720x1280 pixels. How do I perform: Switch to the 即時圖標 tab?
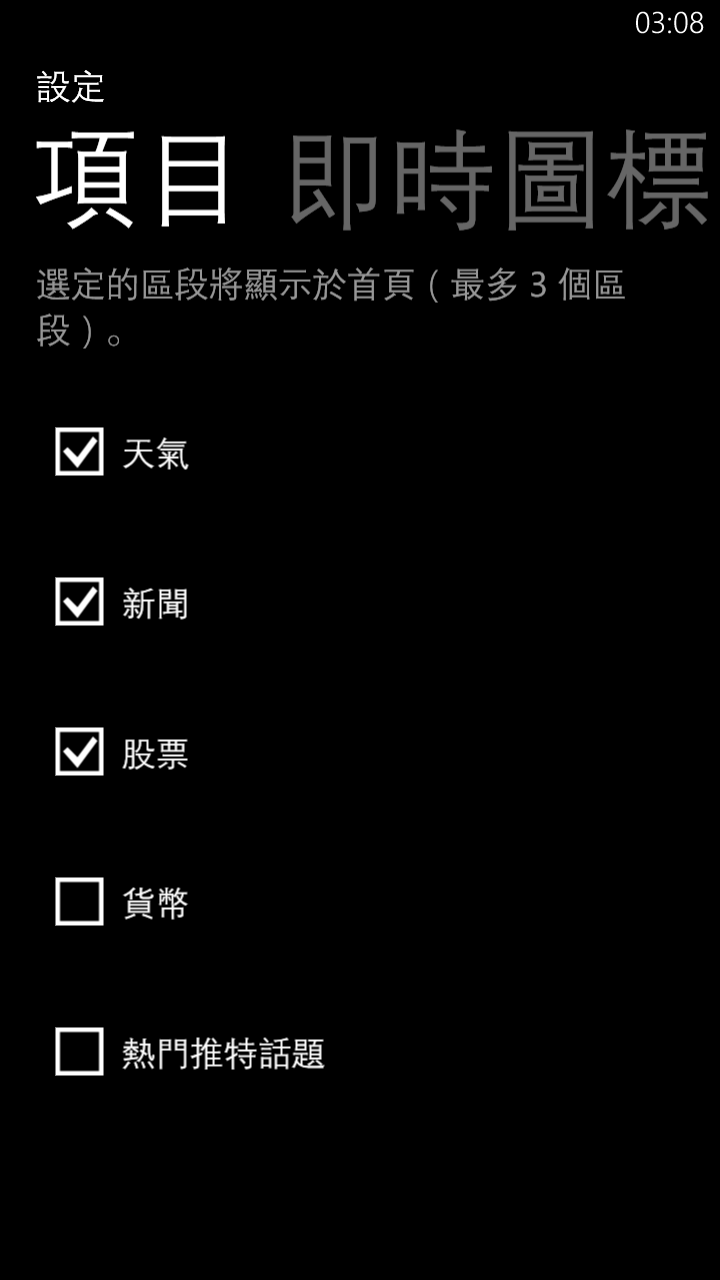point(500,180)
